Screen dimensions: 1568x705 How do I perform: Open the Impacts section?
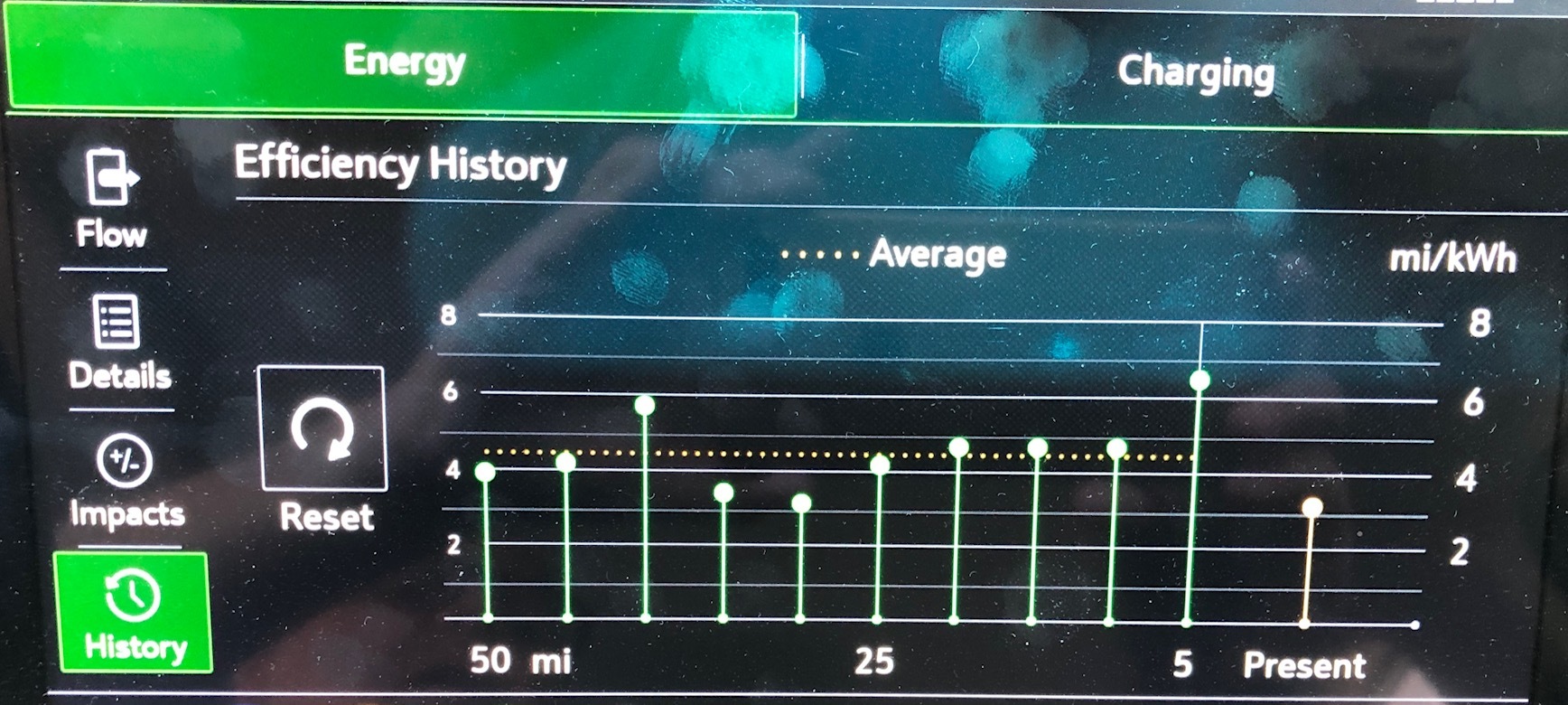click(x=126, y=482)
